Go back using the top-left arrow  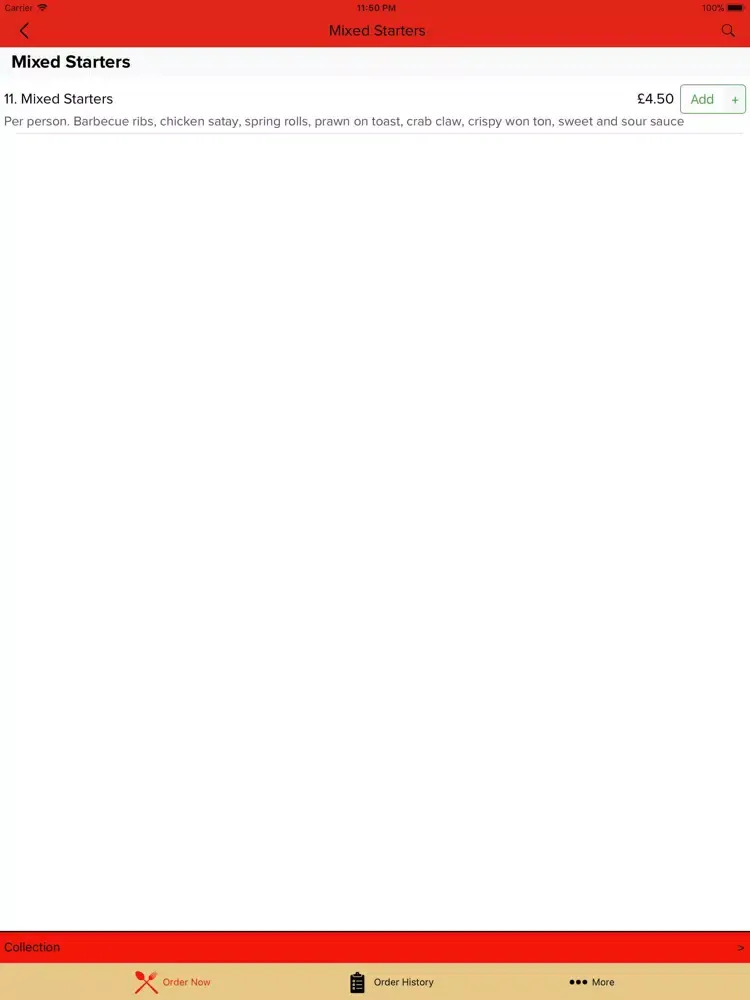24,31
